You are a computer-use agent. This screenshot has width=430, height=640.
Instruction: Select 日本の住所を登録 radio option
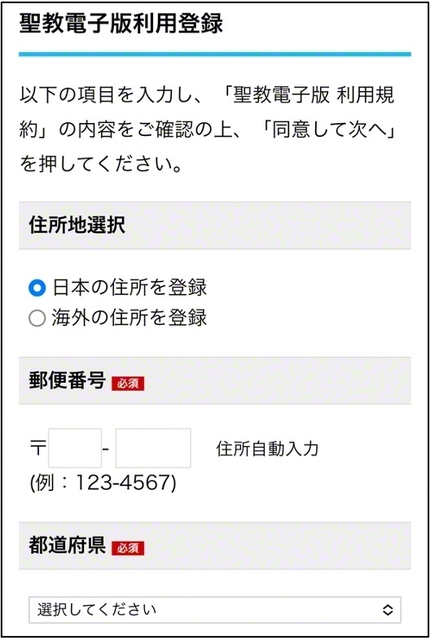point(37,288)
